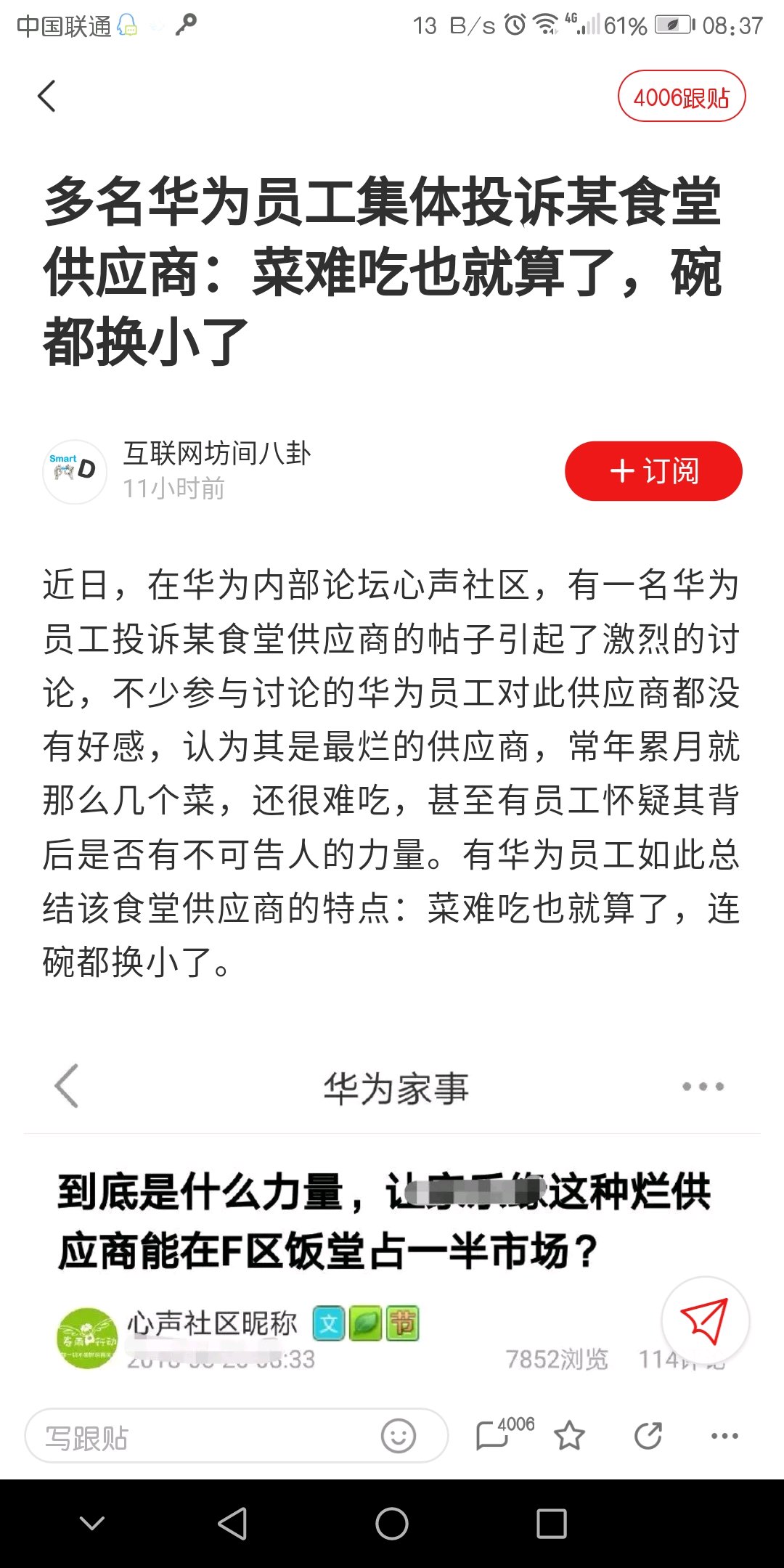Tap the floating red paper-plane share button

(705, 1320)
